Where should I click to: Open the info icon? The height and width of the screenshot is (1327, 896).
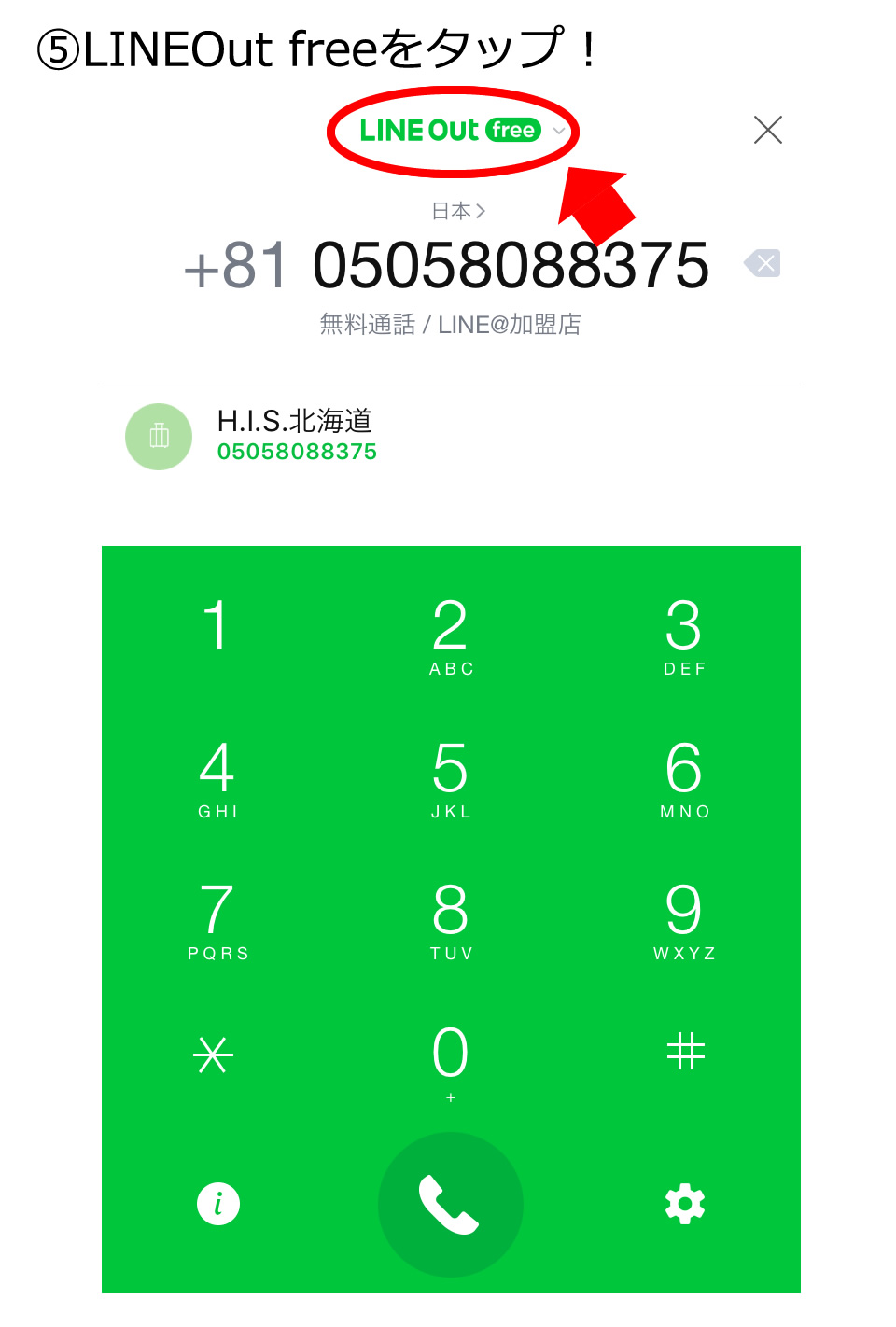[218, 1204]
